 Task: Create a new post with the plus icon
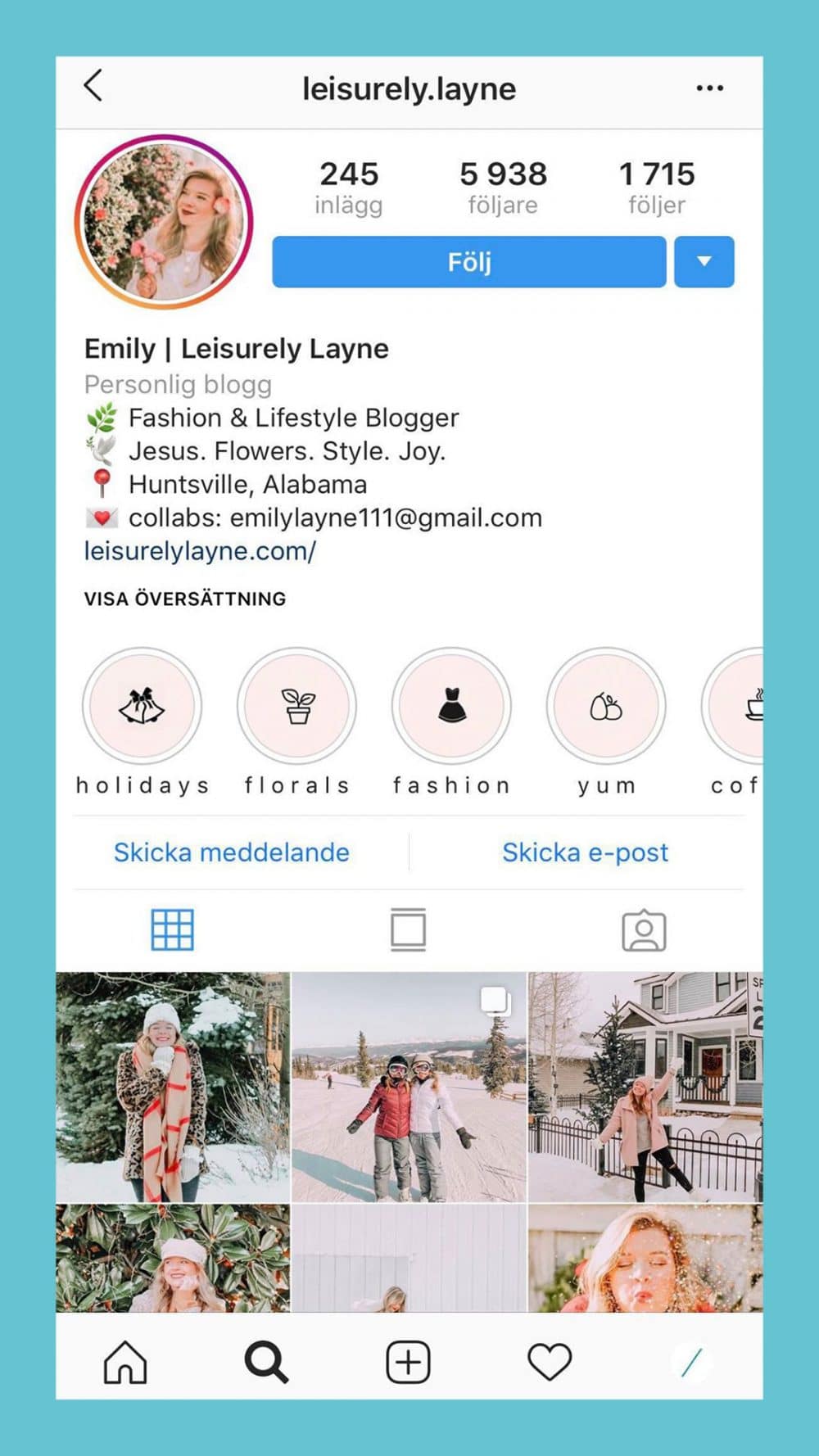pyautogui.click(x=408, y=1362)
